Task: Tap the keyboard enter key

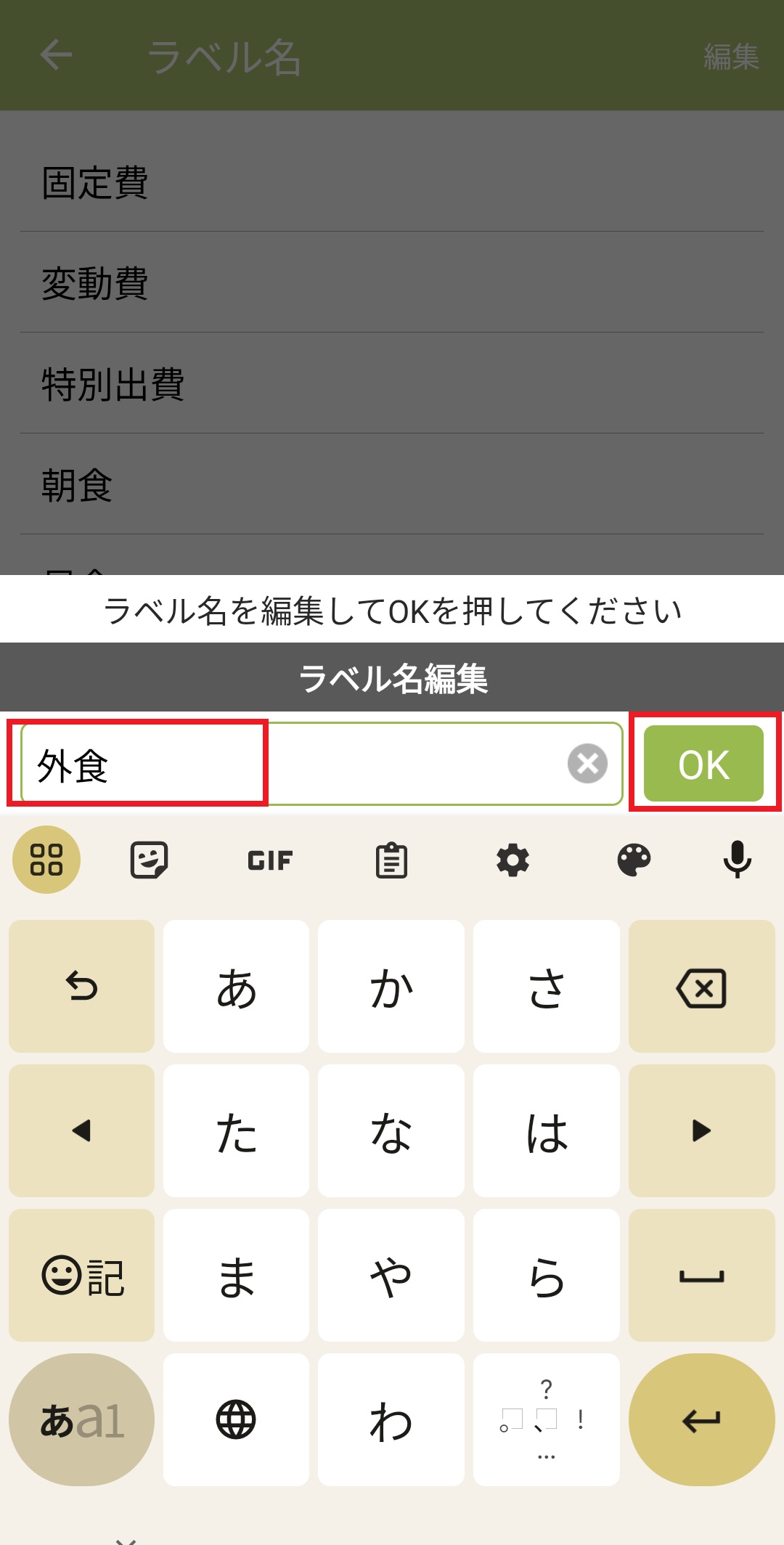Action: pyautogui.click(x=701, y=1419)
